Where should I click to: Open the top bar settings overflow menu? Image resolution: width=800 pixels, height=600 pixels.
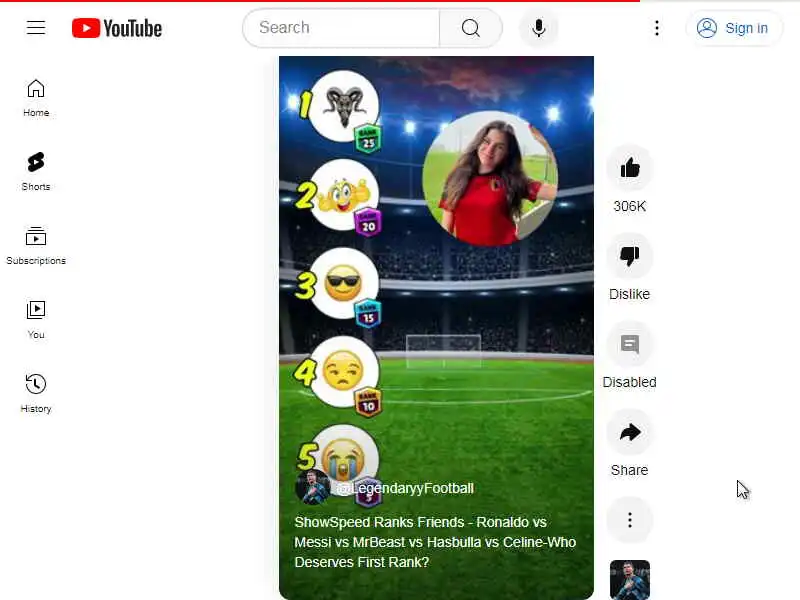657,28
